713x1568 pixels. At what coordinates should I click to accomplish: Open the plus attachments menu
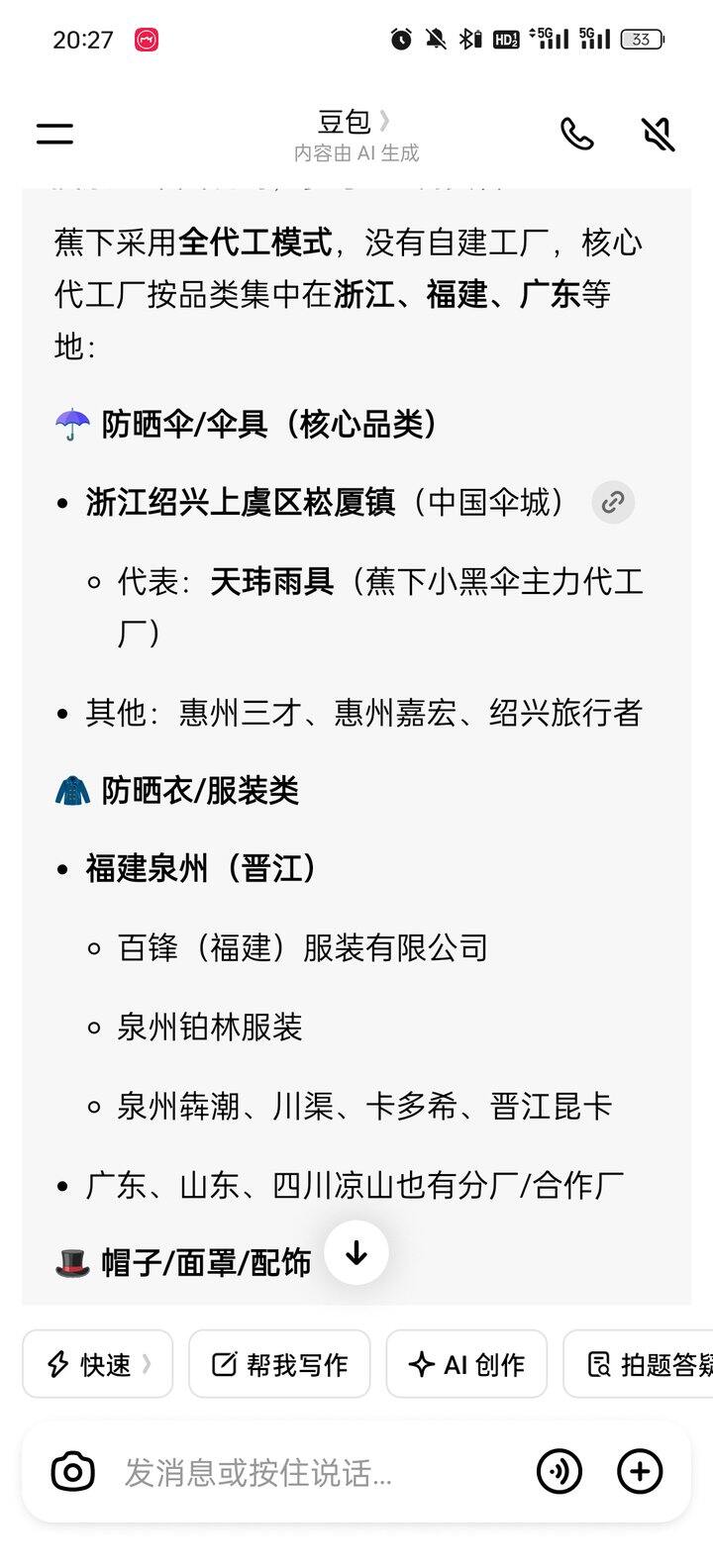pos(640,1472)
